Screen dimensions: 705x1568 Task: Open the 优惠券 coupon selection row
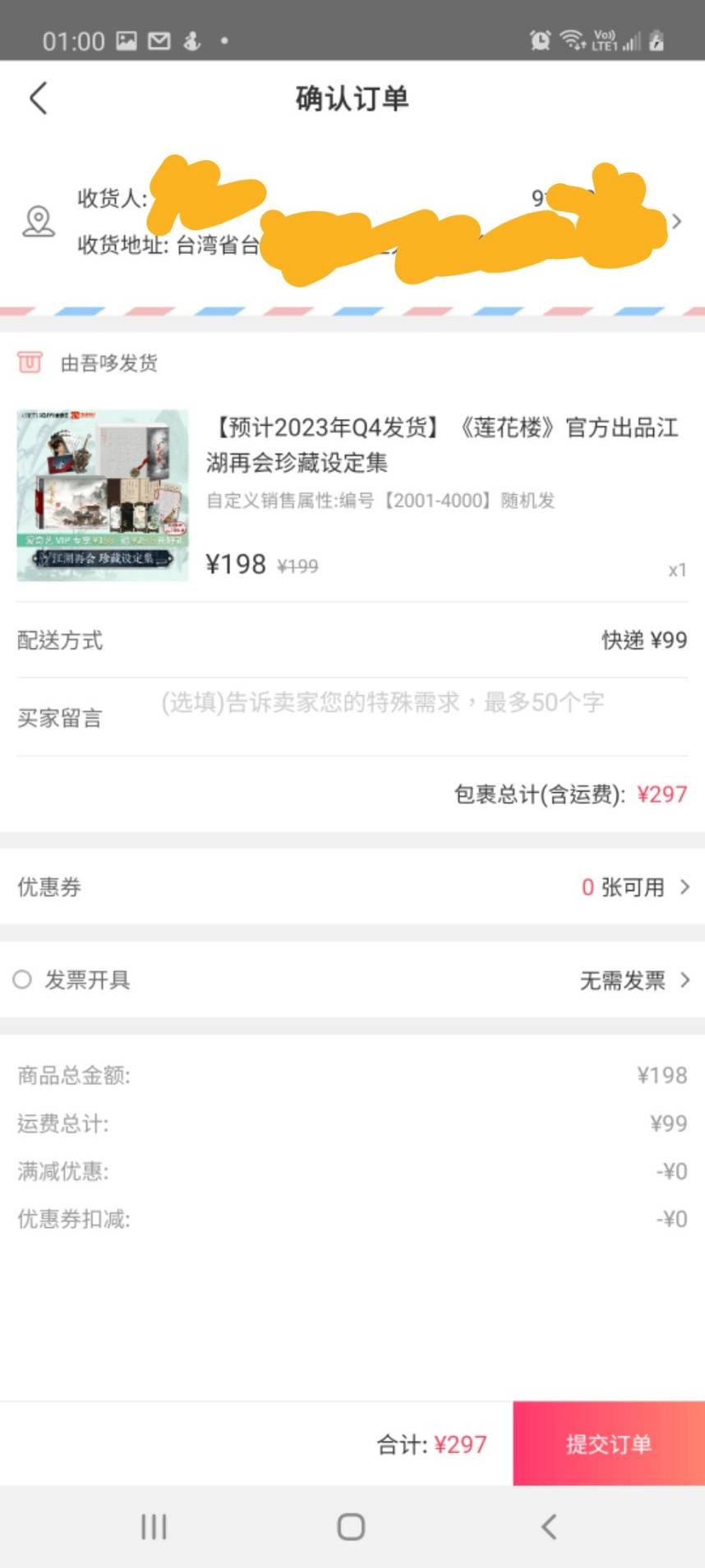click(352, 887)
